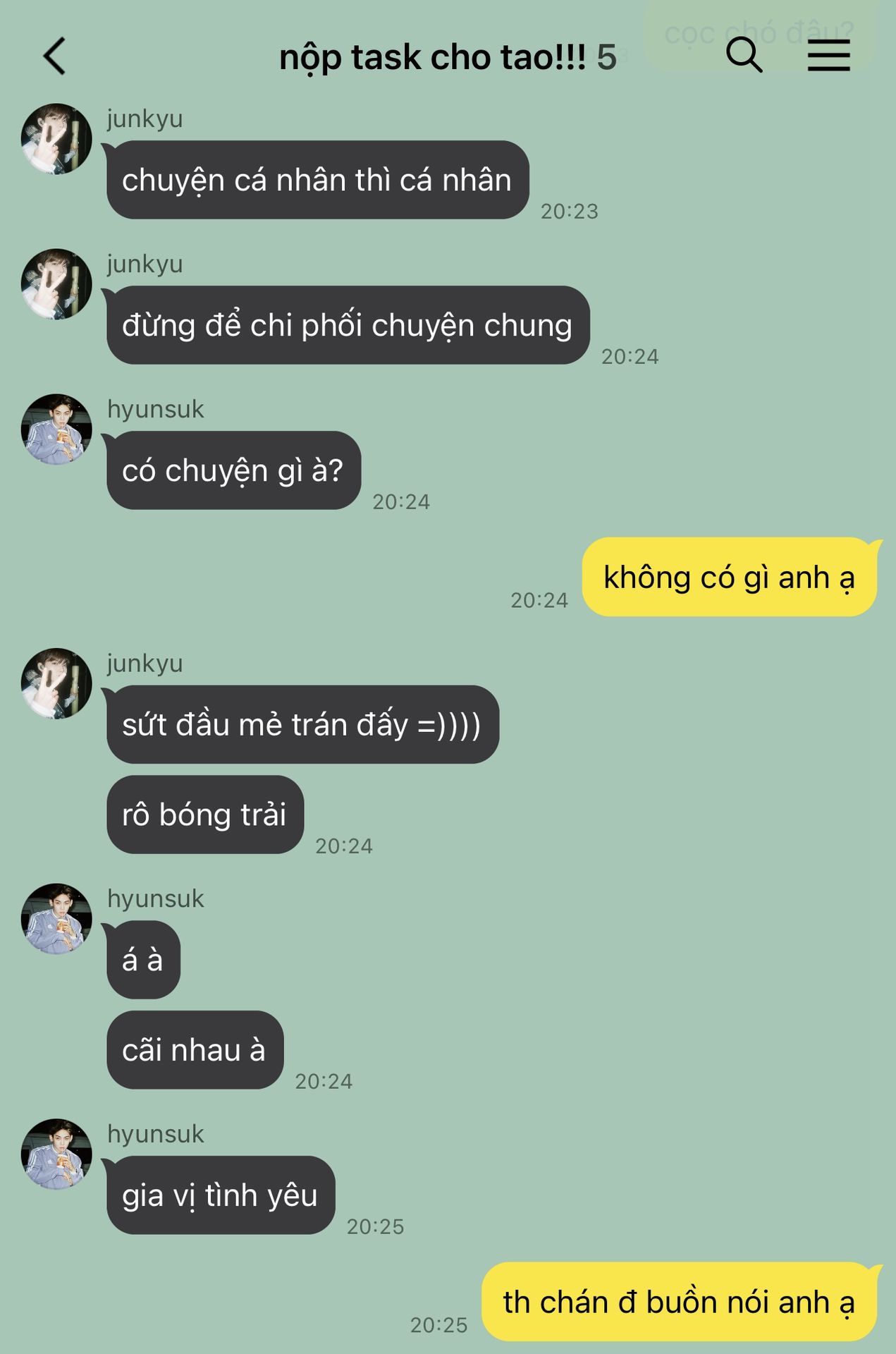Image resolution: width=896 pixels, height=1354 pixels.
Task: Tap junkyu's avatar beside "sứt đầu mẻ trán đấy"
Action: click(56, 684)
